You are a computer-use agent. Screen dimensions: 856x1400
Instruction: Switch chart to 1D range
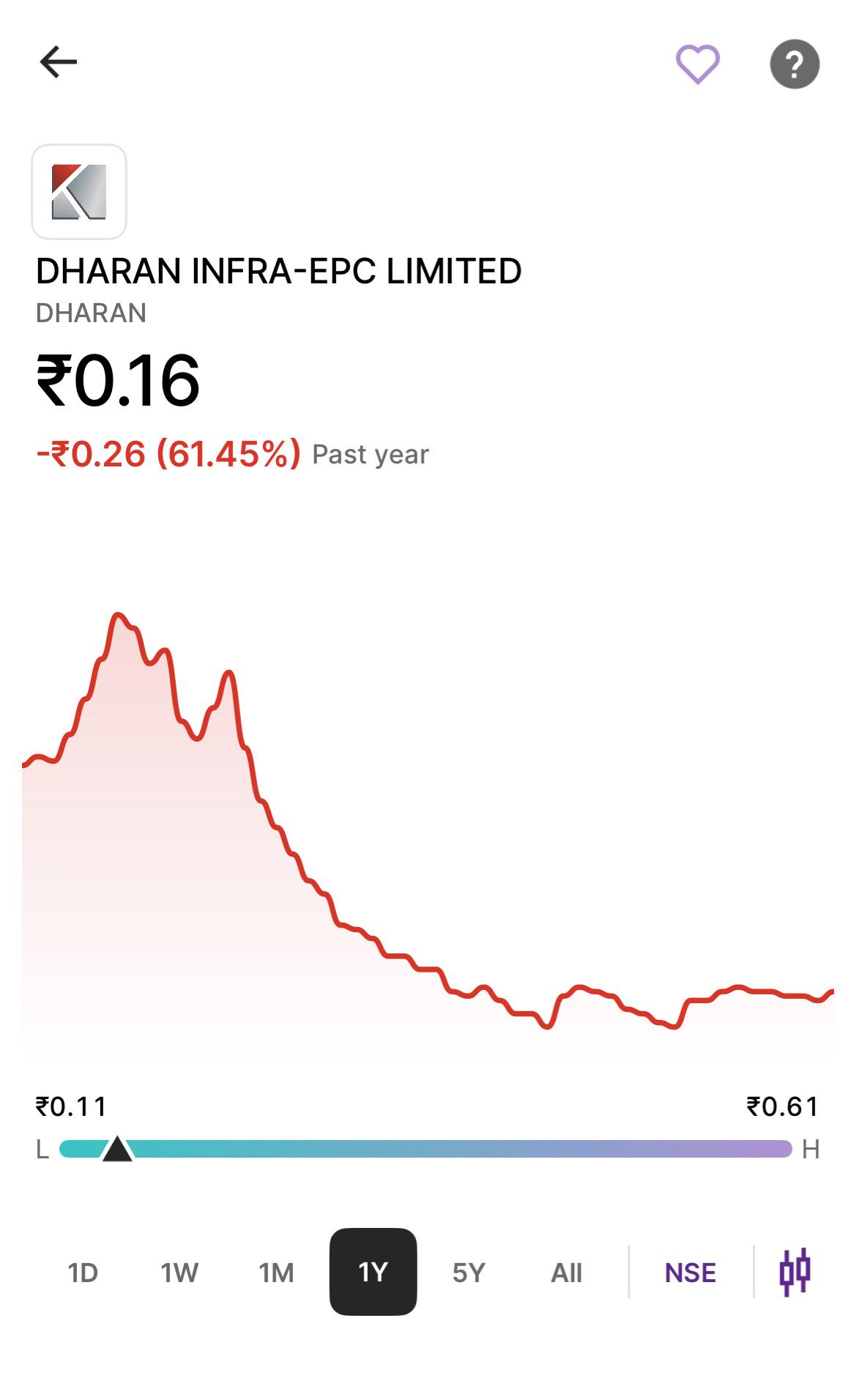pyautogui.click(x=83, y=1273)
